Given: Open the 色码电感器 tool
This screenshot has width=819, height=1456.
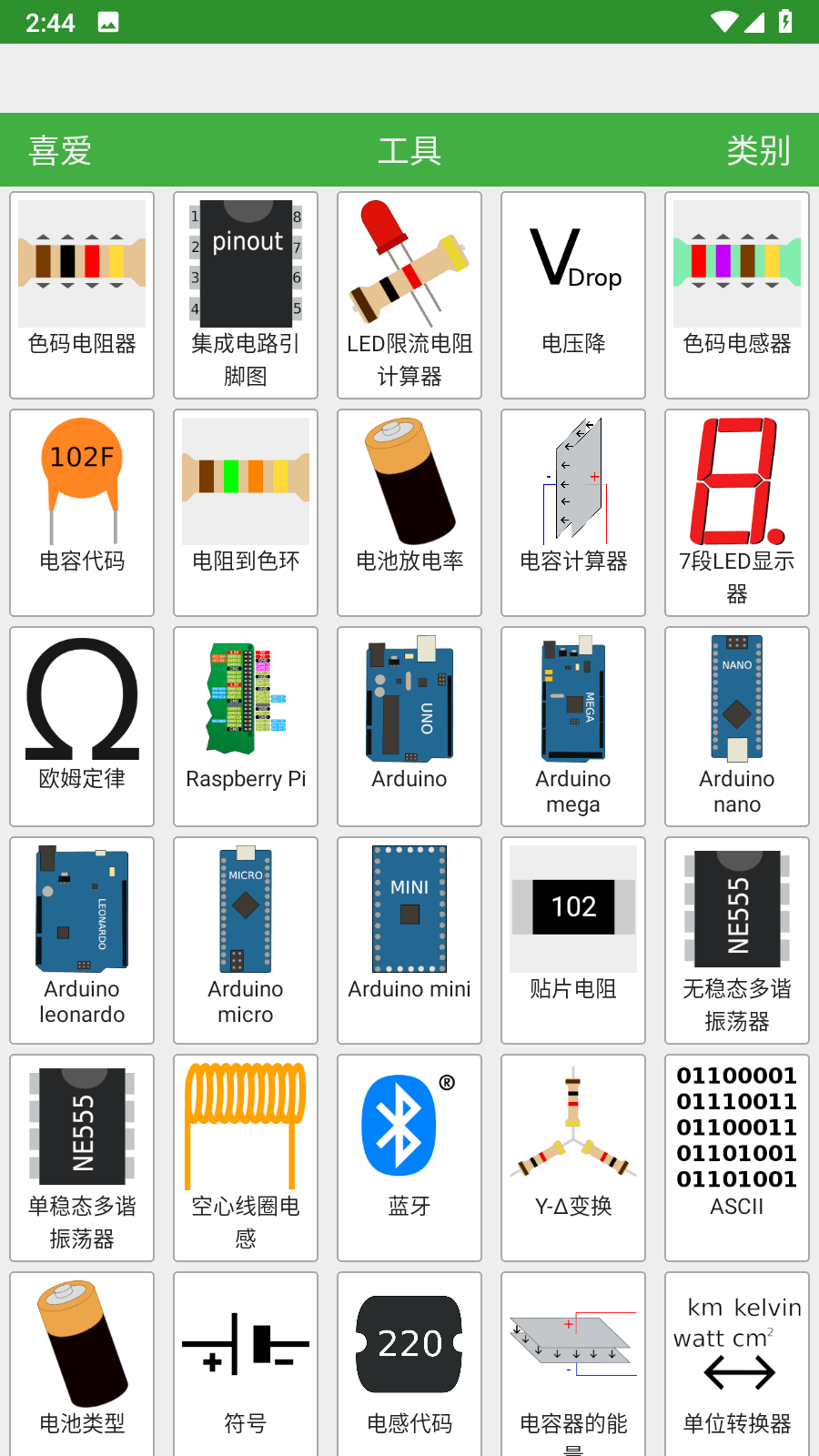Looking at the screenshot, I should coord(737,295).
